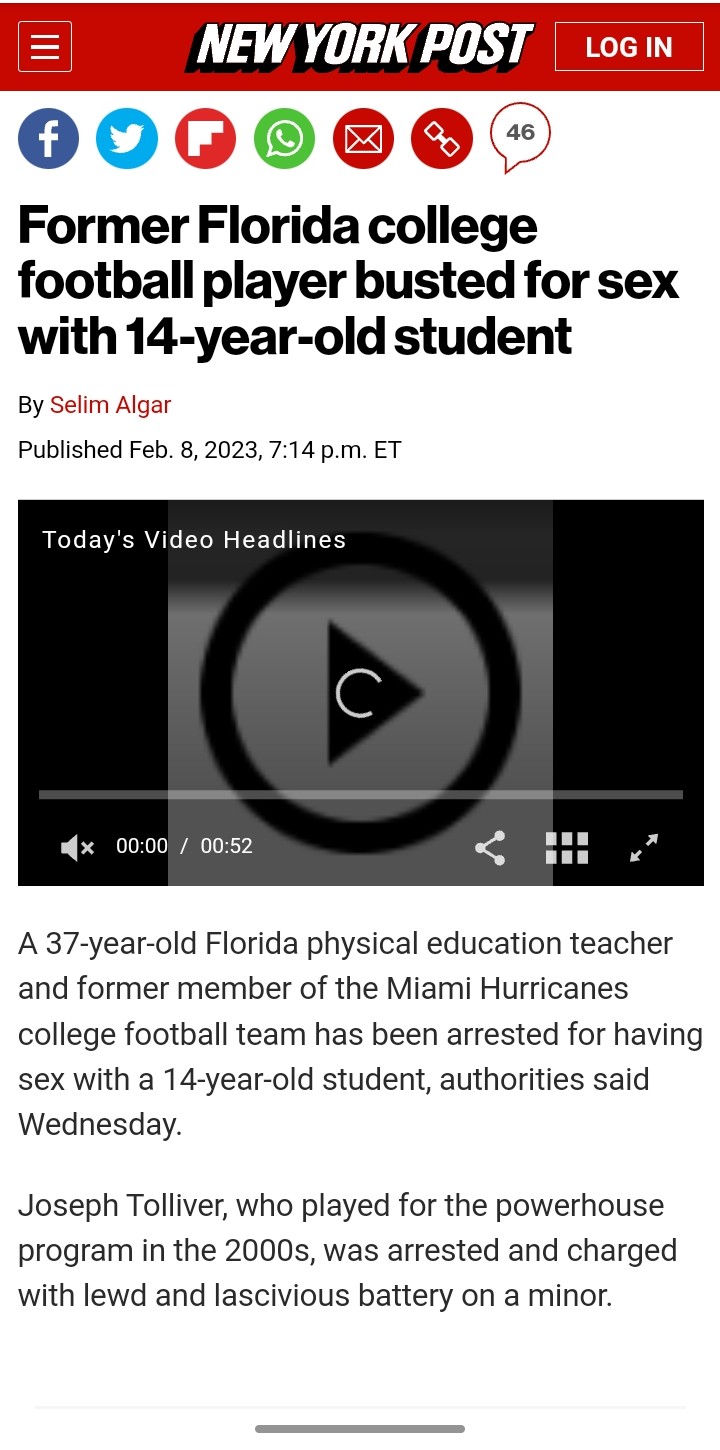
Task: Share the article on Facebook
Action: [x=48, y=138]
